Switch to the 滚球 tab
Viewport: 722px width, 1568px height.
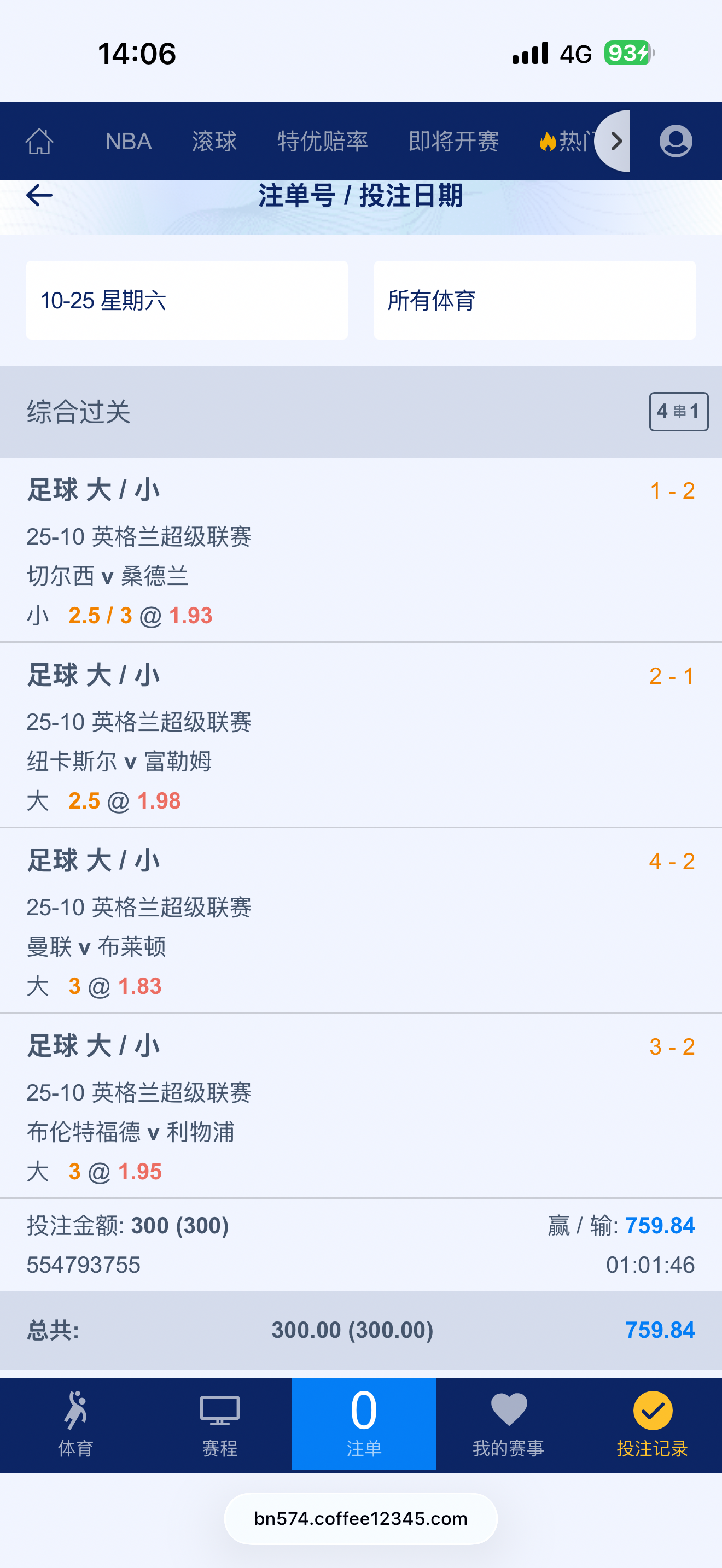click(214, 141)
